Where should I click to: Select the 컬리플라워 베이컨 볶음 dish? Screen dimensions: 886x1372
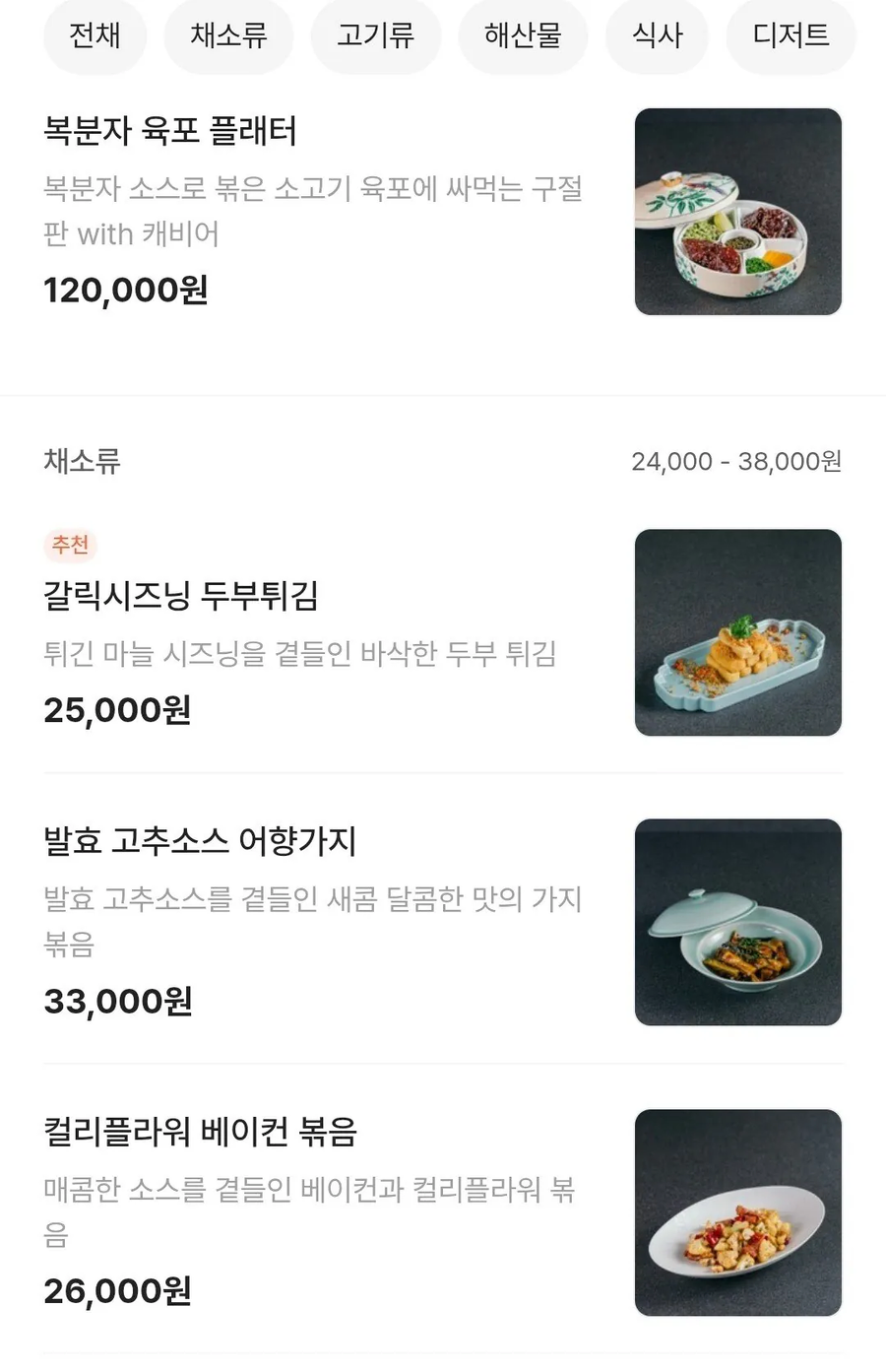(x=202, y=1134)
